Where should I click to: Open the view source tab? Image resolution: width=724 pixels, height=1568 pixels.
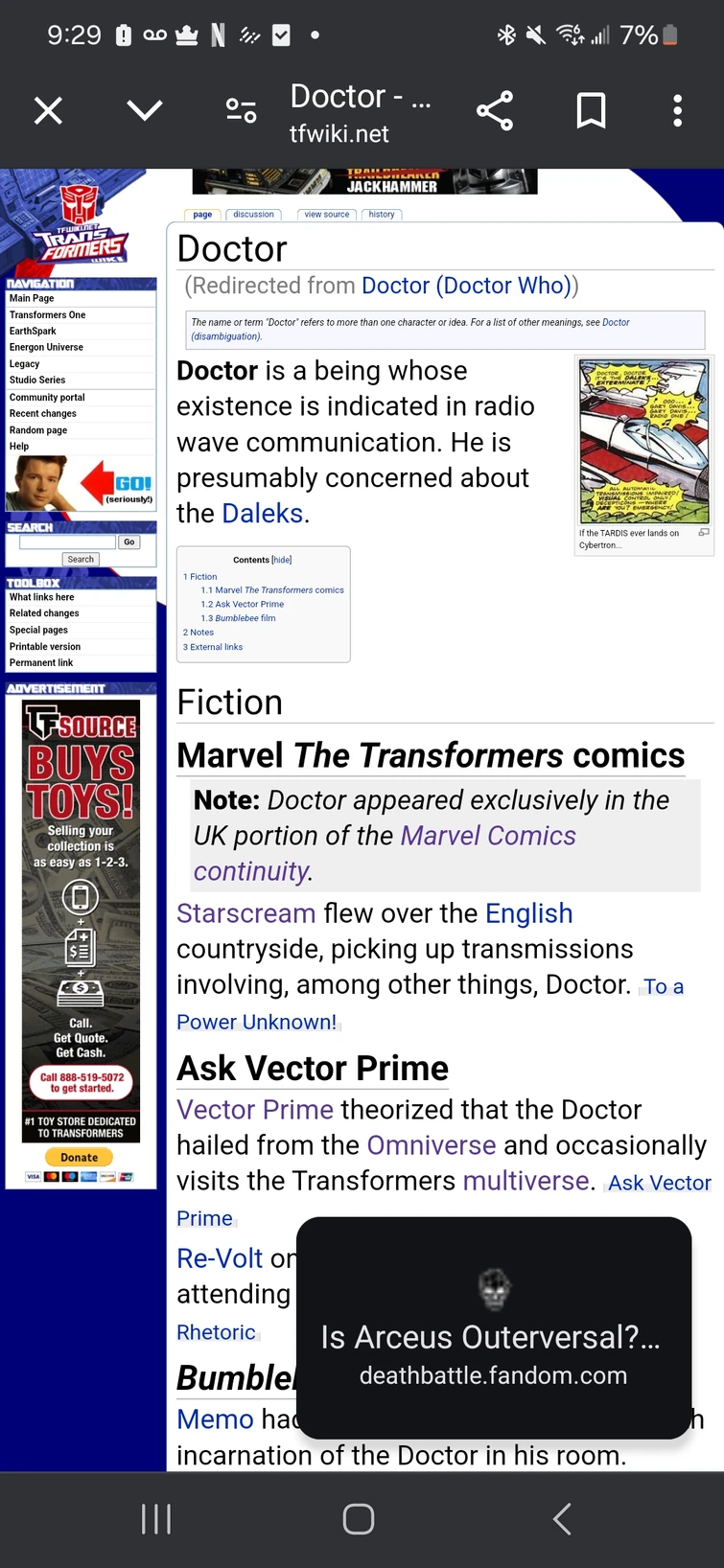[x=326, y=215]
